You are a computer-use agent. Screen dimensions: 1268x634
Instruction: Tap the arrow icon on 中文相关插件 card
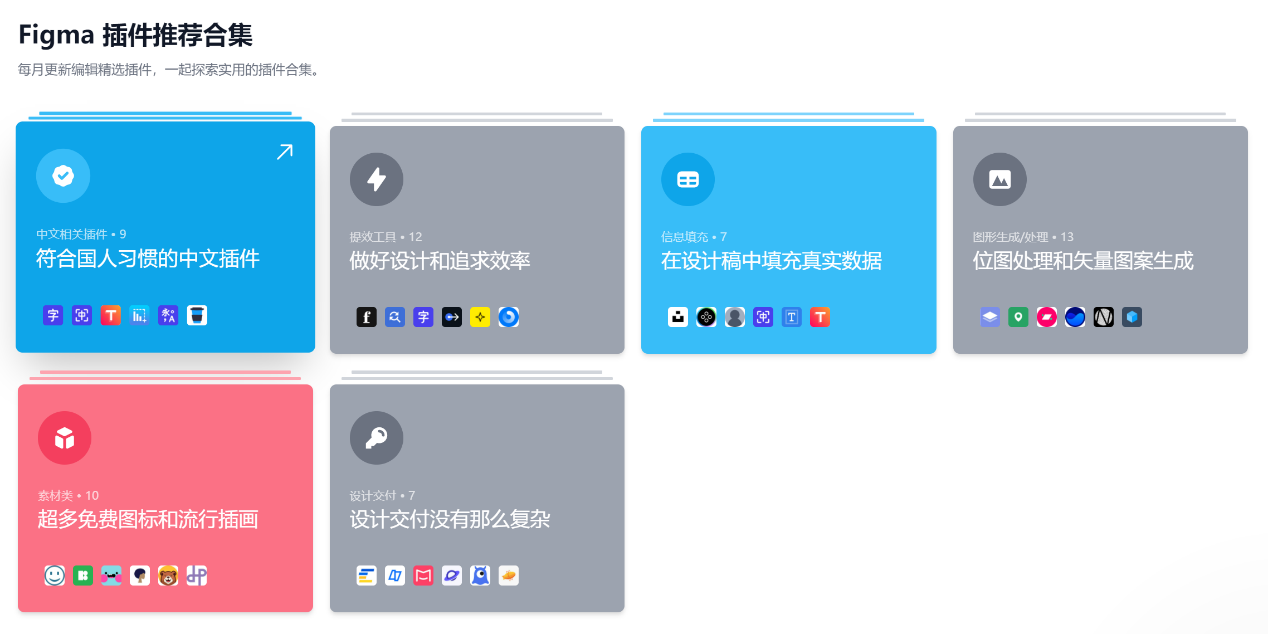tap(285, 152)
